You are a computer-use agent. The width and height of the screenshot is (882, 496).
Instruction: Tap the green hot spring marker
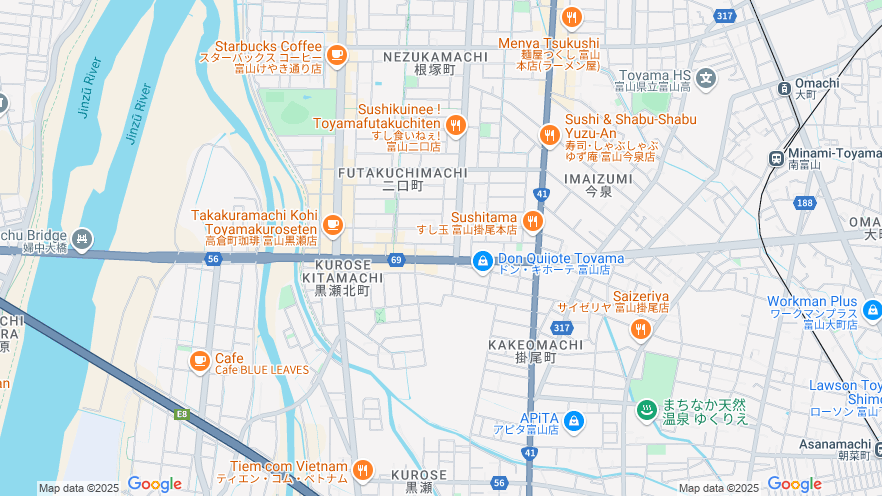point(647,410)
